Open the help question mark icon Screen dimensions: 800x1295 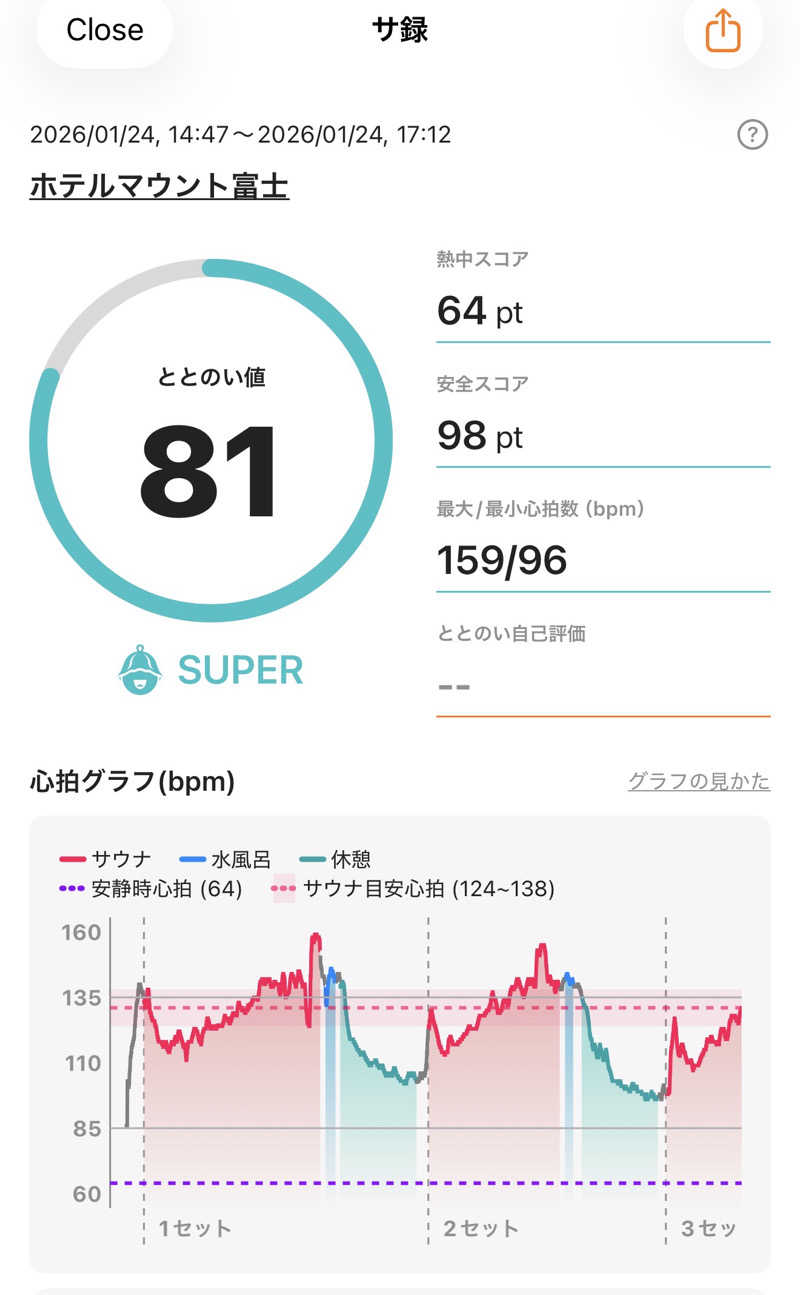coord(752,134)
